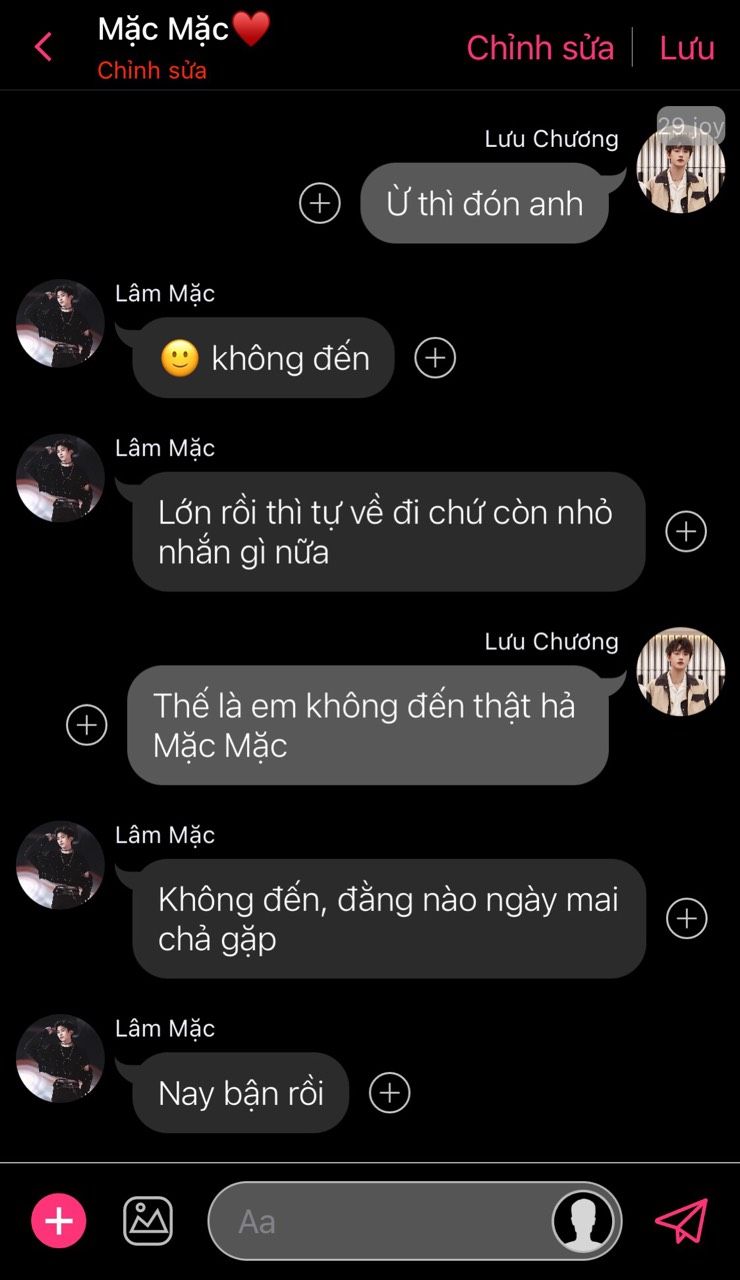This screenshot has width=740, height=1280.
Task: Open the image picker icon
Action: 148,1221
